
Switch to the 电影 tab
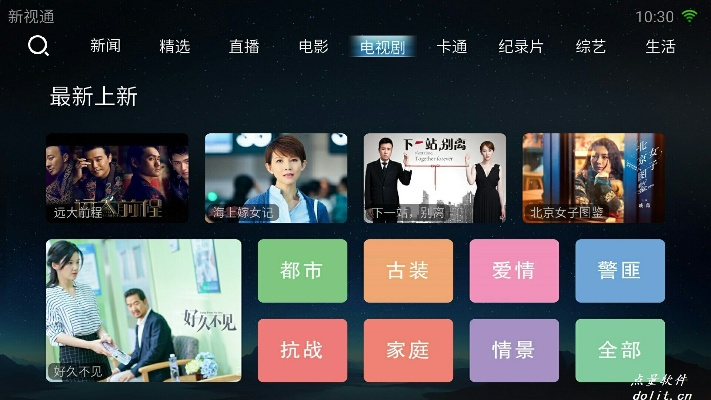click(313, 46)
